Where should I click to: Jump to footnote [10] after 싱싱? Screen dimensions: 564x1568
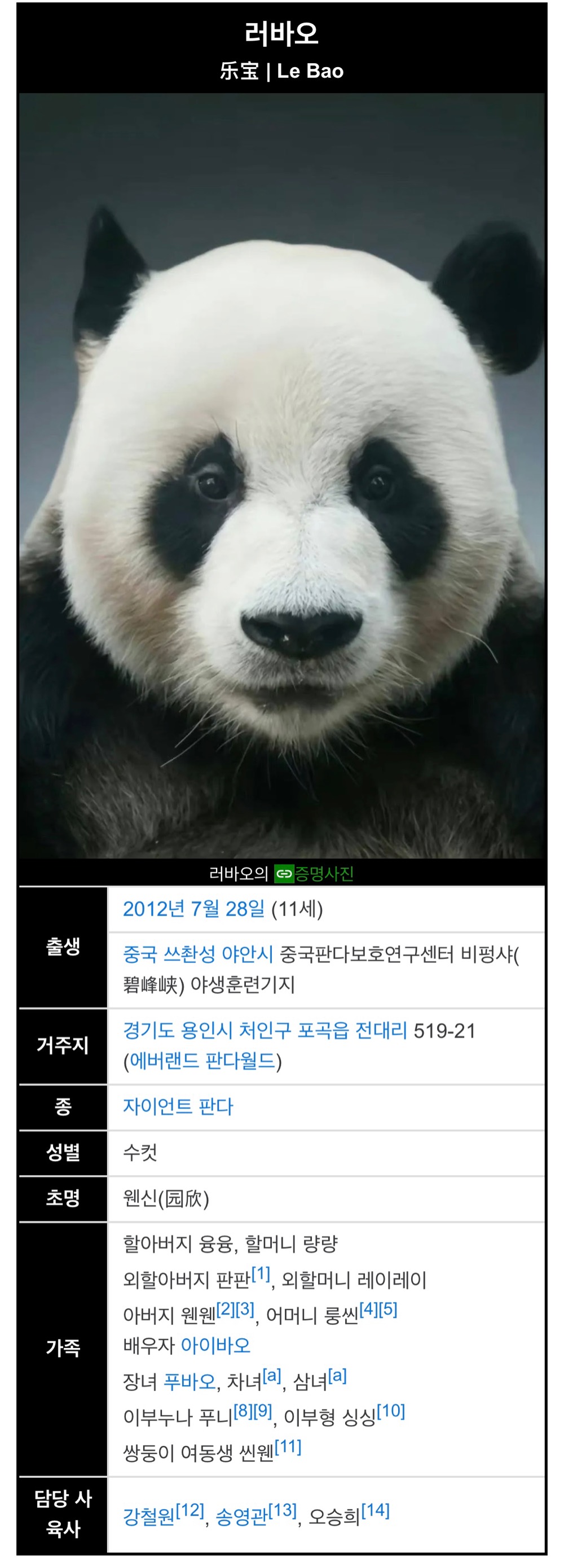[391, 1411]
